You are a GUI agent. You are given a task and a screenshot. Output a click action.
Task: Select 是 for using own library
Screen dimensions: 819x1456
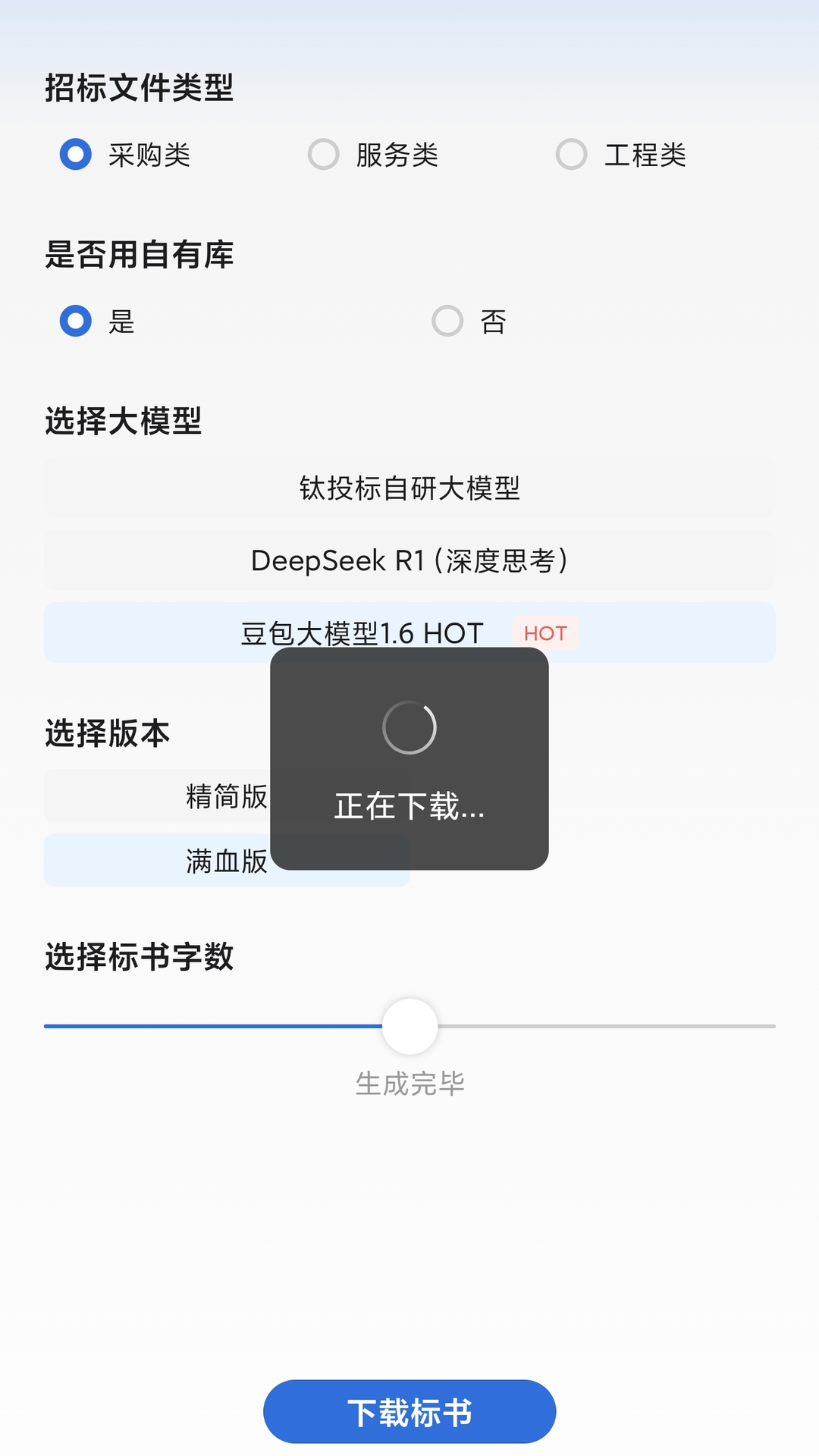click(x=76, y=322)
